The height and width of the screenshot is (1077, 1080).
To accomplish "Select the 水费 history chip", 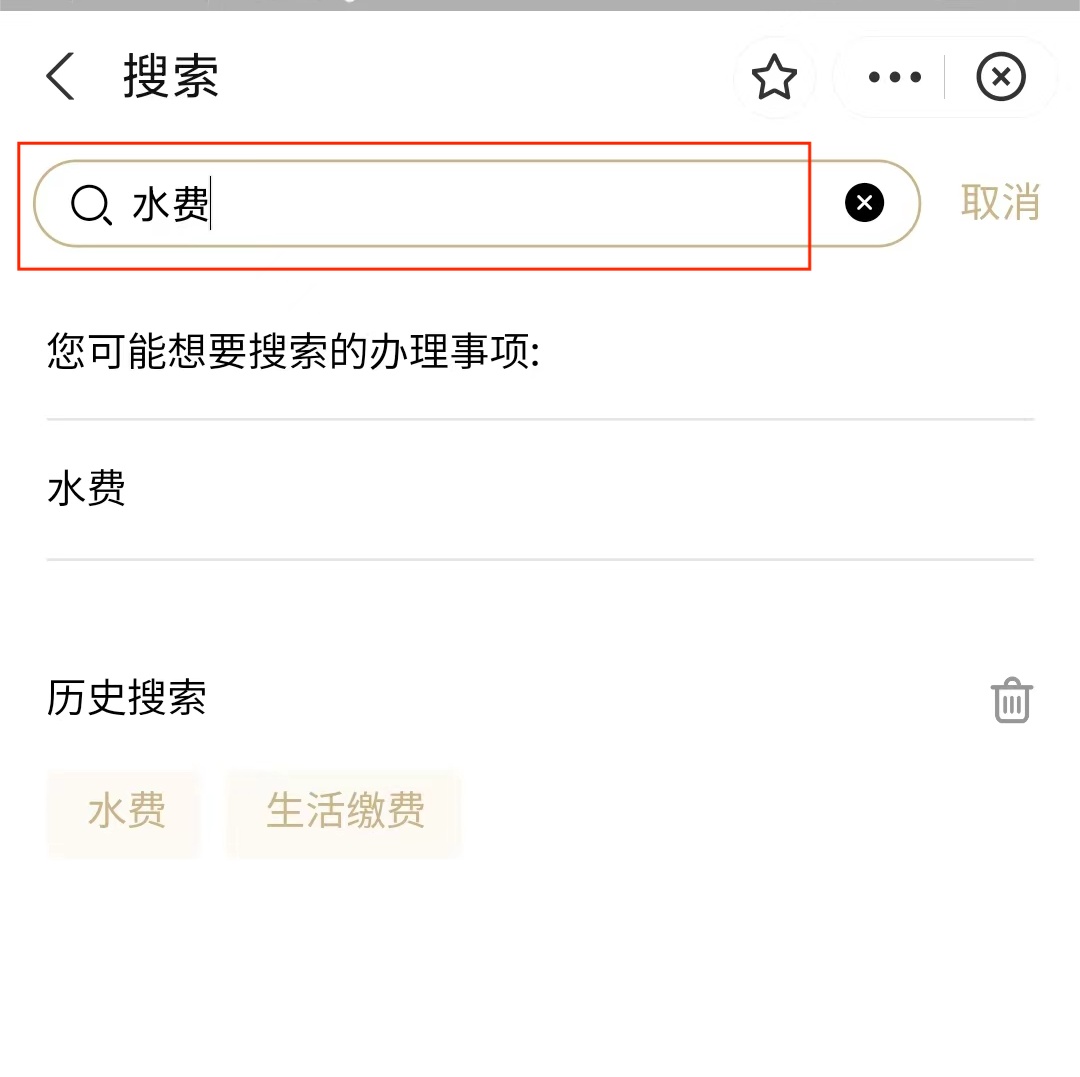I will 126,811.
